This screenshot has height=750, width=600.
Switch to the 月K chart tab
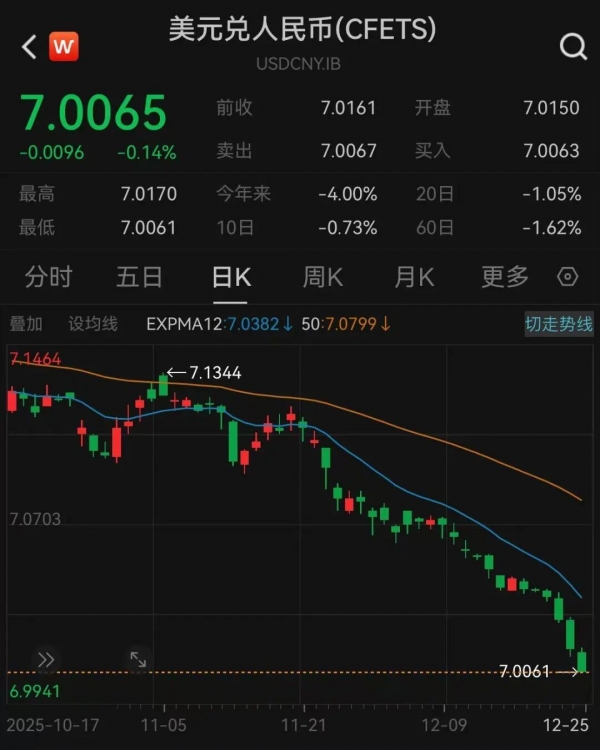coord(414,277)
